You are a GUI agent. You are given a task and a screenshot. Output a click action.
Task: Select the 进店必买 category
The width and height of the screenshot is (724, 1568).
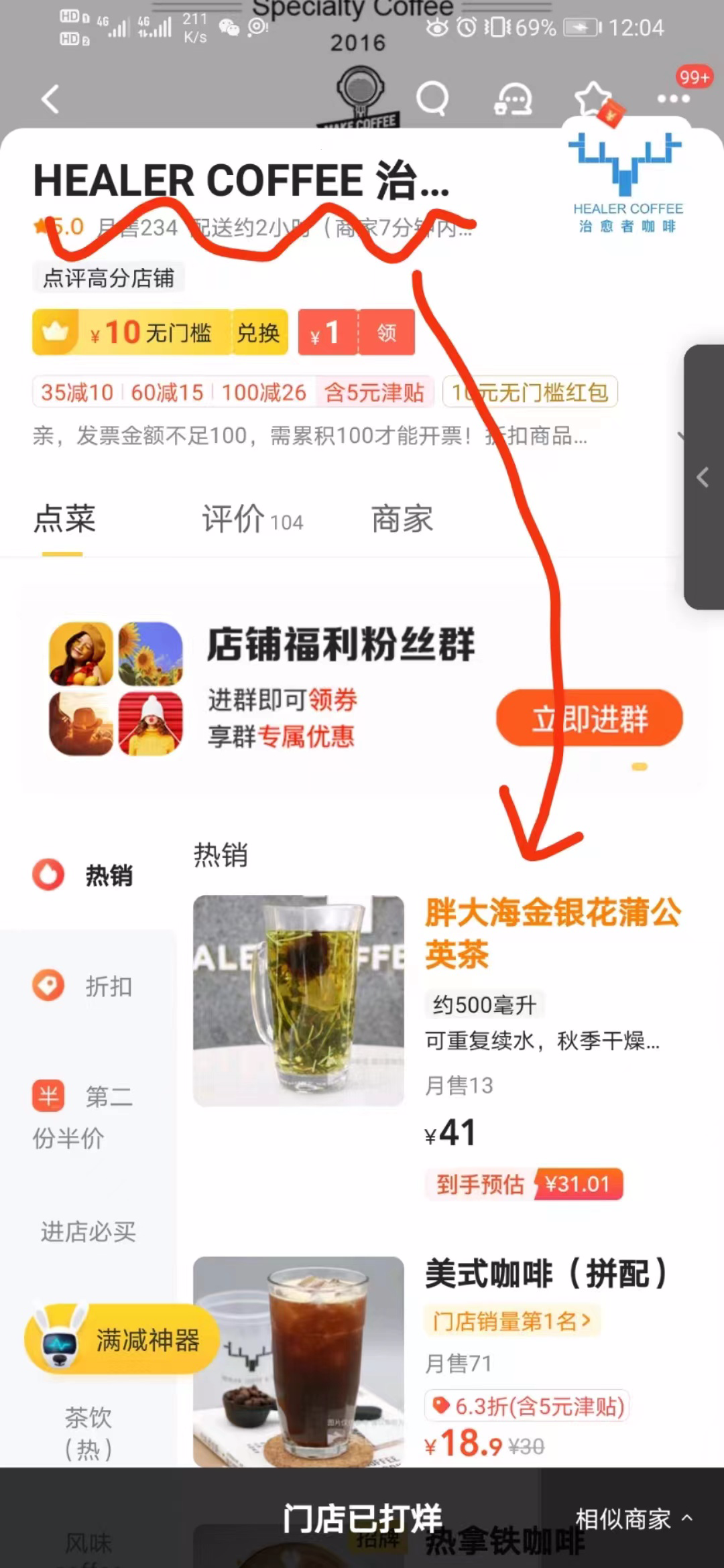point(88,1232)
